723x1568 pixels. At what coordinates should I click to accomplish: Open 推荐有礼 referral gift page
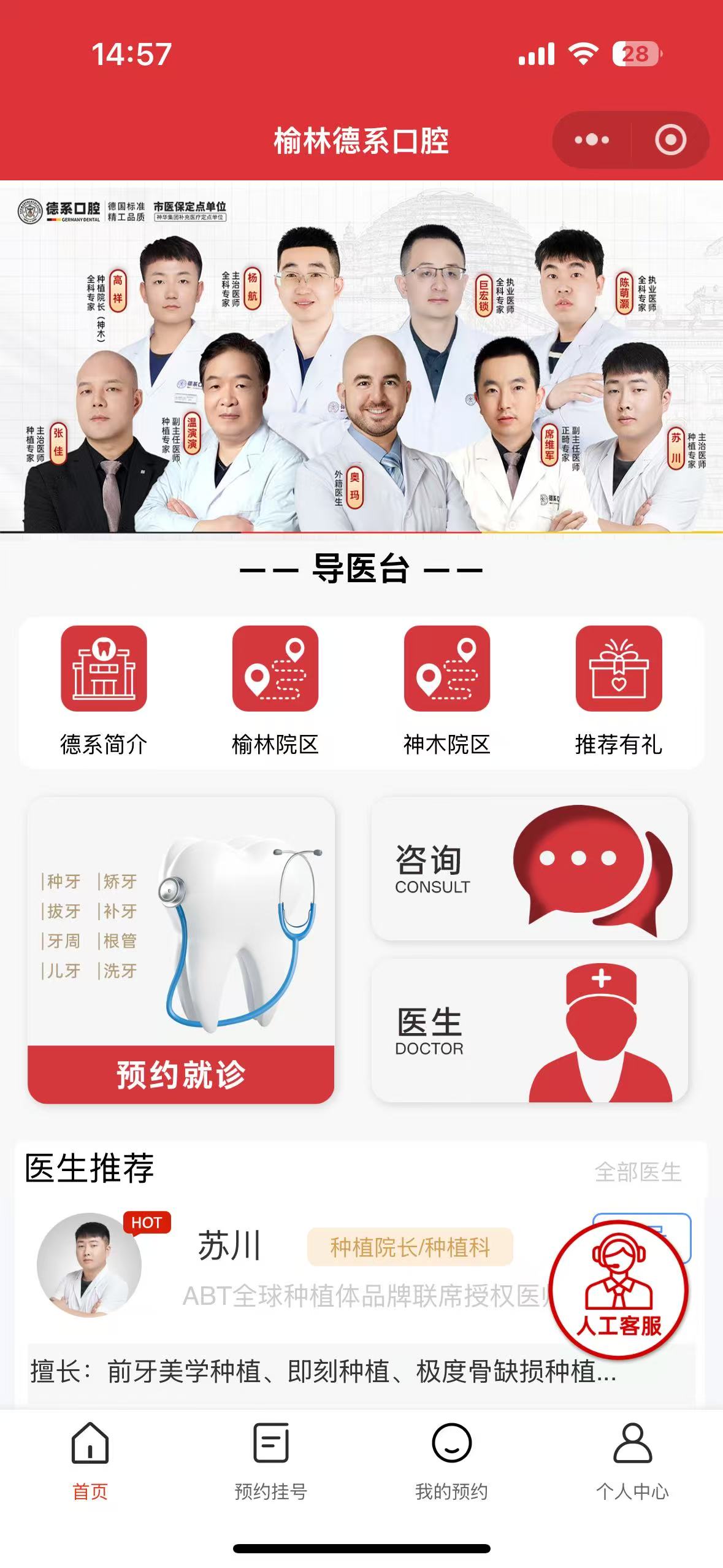coord(619,691)
